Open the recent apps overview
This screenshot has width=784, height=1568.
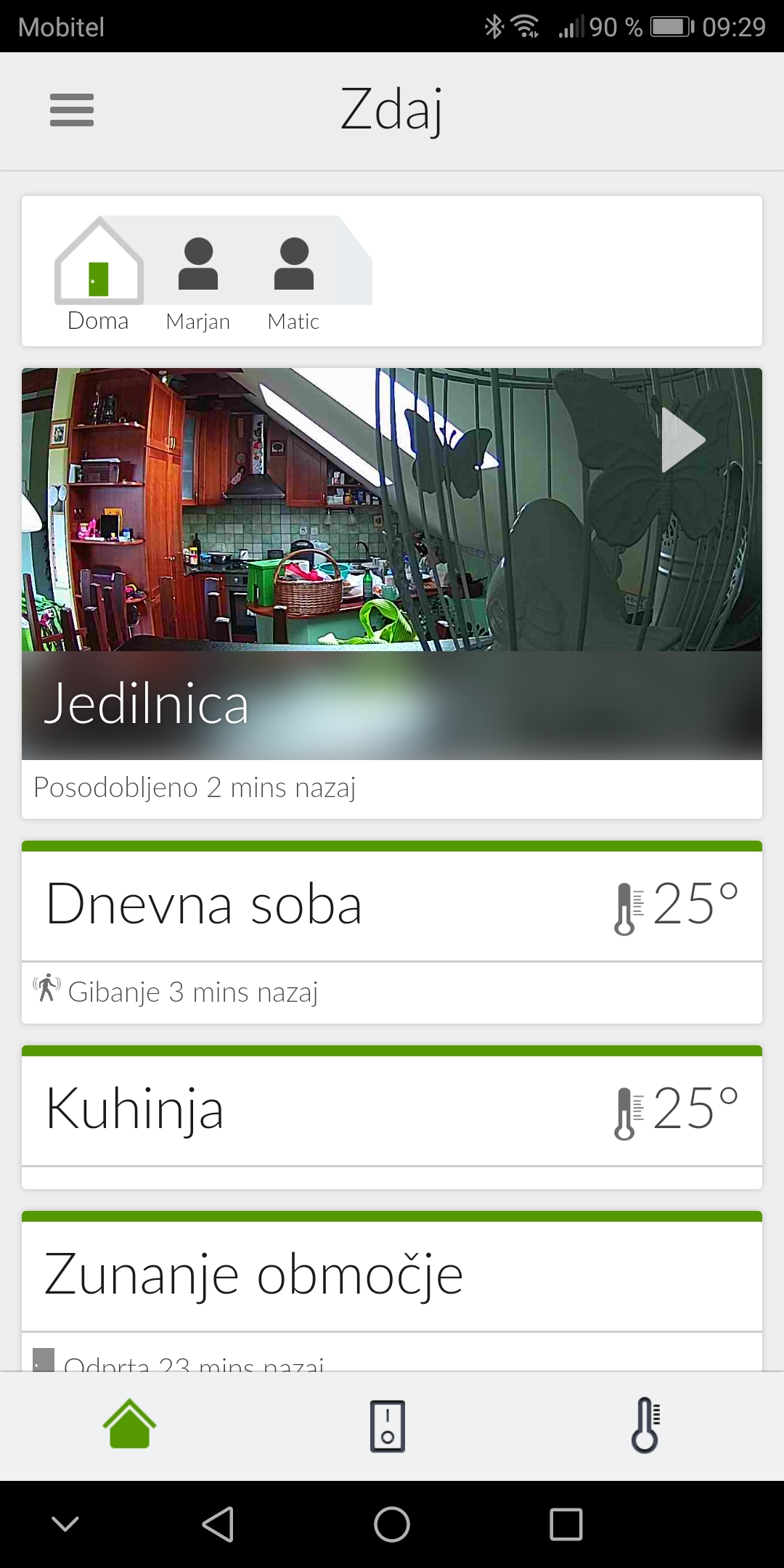(566, 1524)
